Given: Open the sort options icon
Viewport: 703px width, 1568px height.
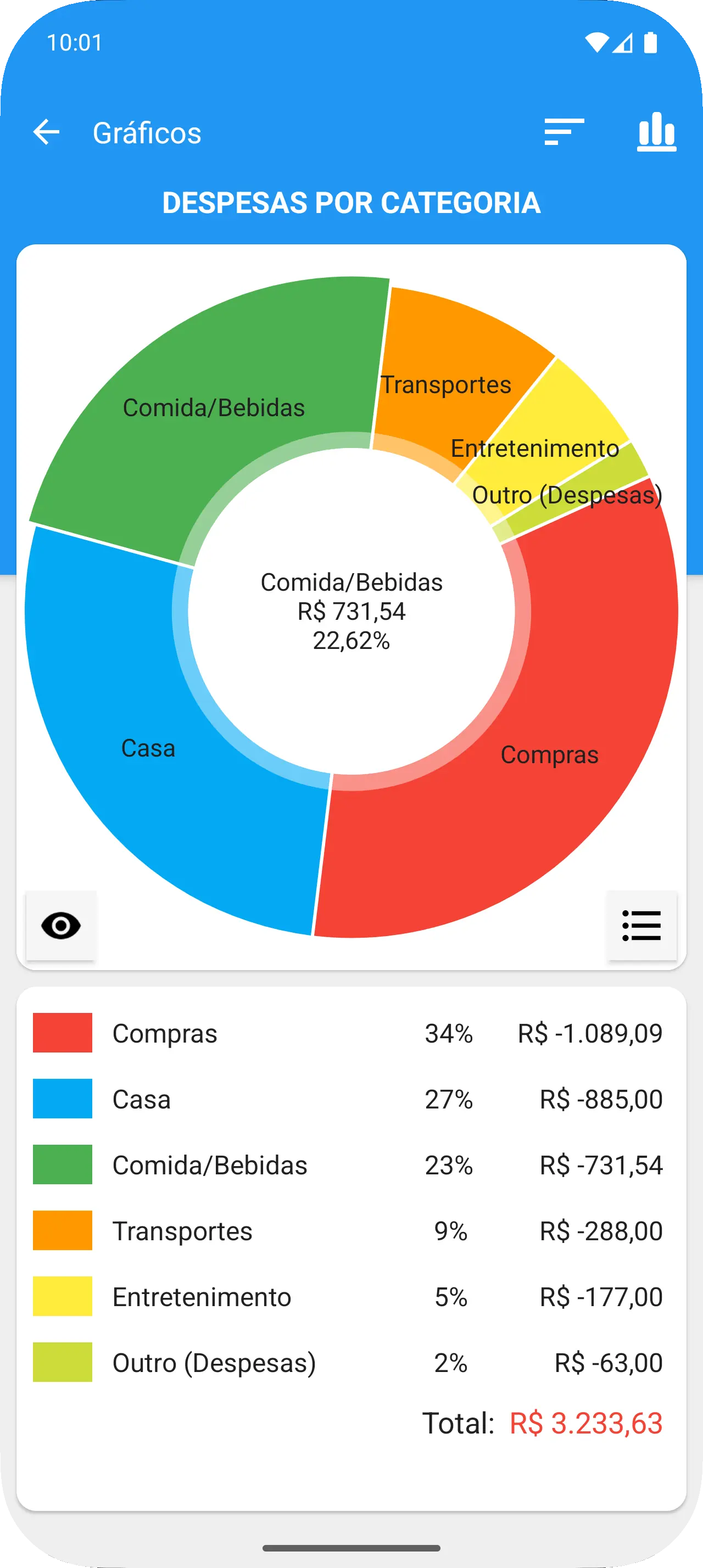Looking at the screenshot, I should click(564, 132).
